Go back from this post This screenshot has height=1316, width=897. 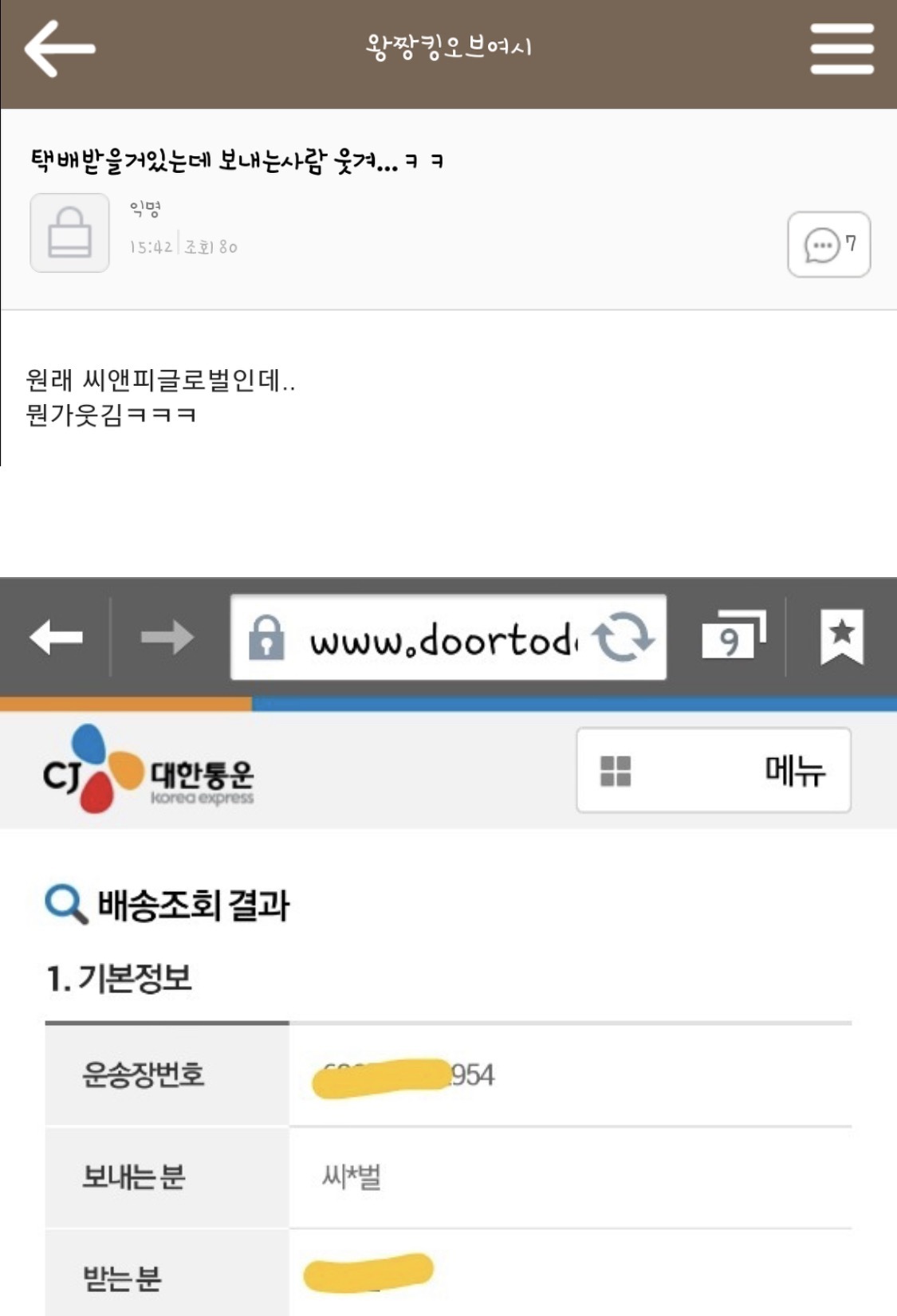pos(60,49)
